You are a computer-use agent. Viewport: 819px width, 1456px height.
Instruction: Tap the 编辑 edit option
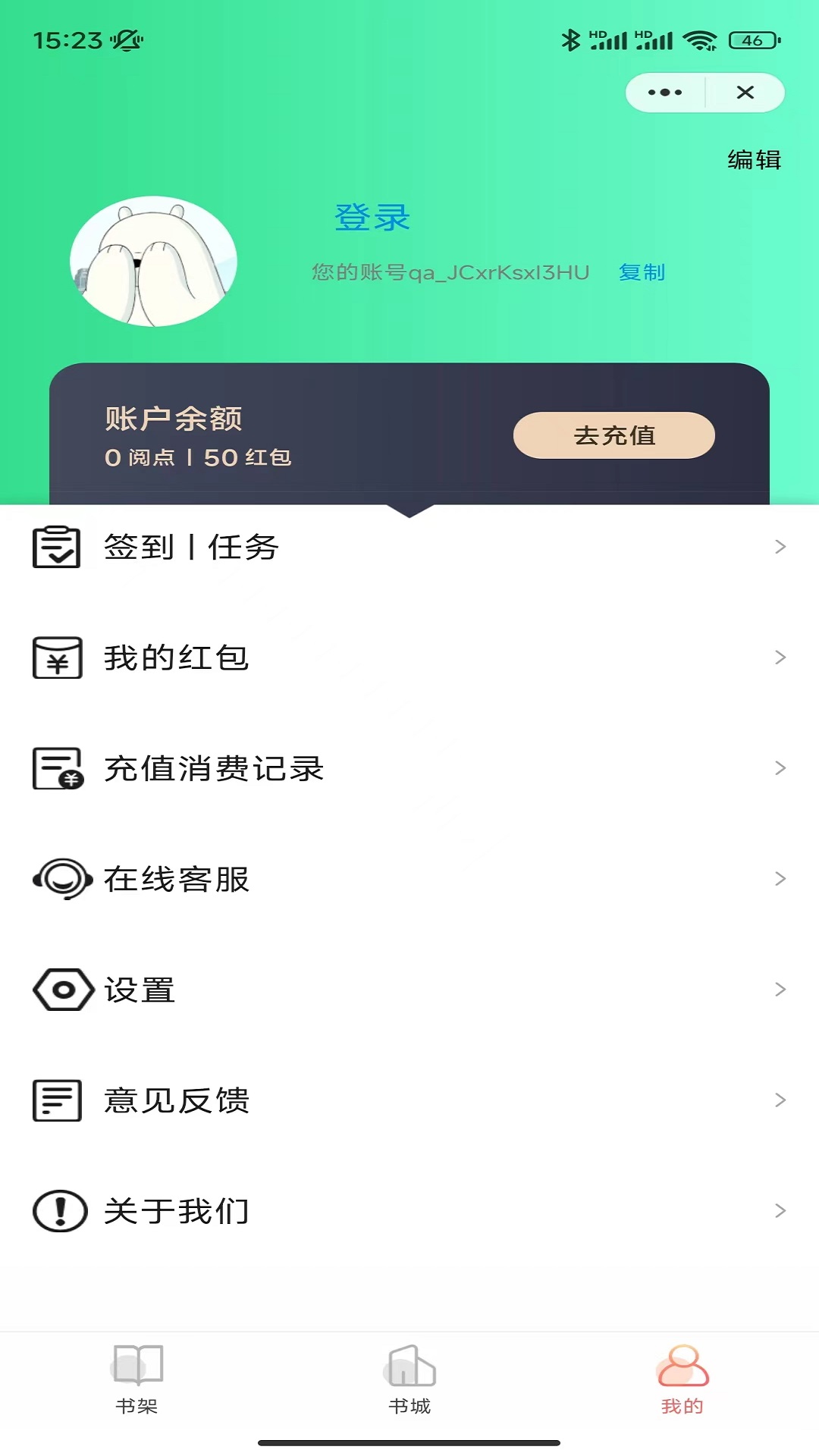click(753, 160)
